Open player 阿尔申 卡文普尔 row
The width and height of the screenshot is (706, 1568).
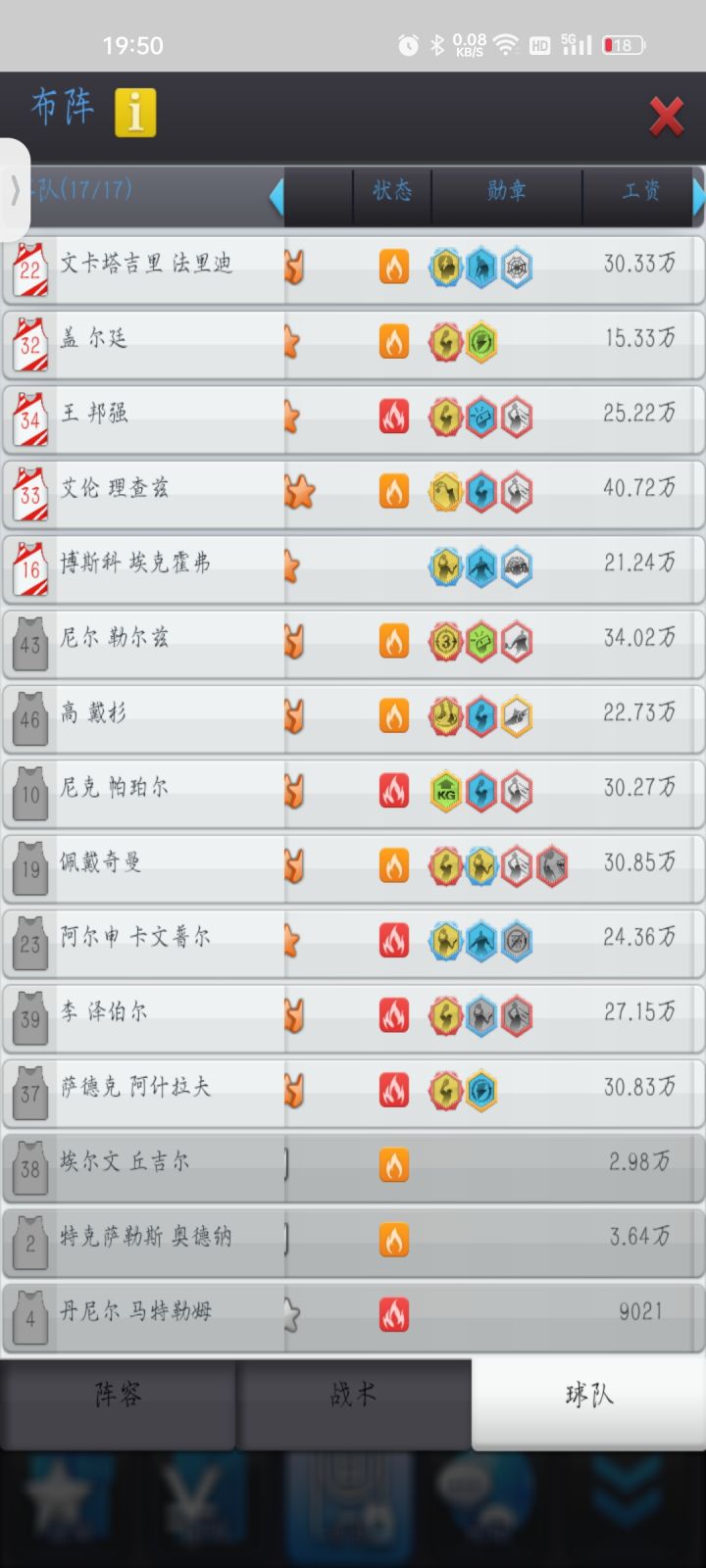click(x=135, y=938)
